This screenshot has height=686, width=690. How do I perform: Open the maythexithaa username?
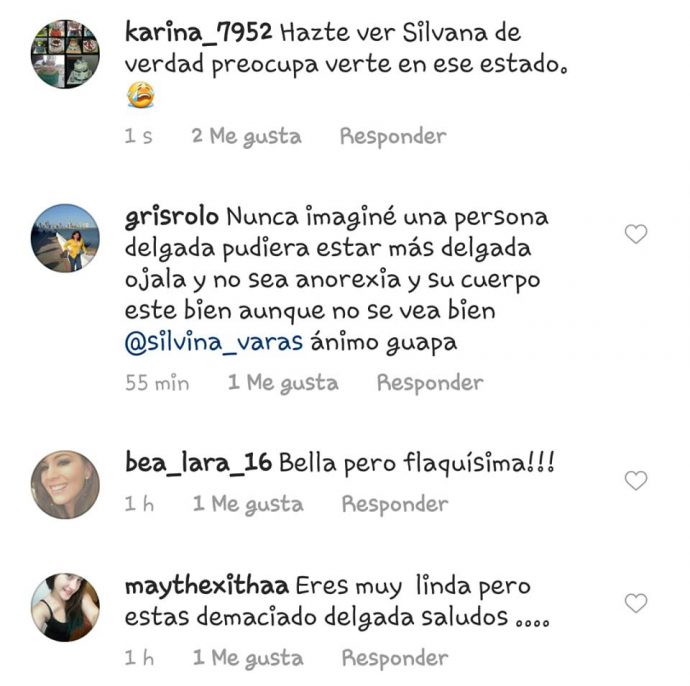[x=207, y=586]
